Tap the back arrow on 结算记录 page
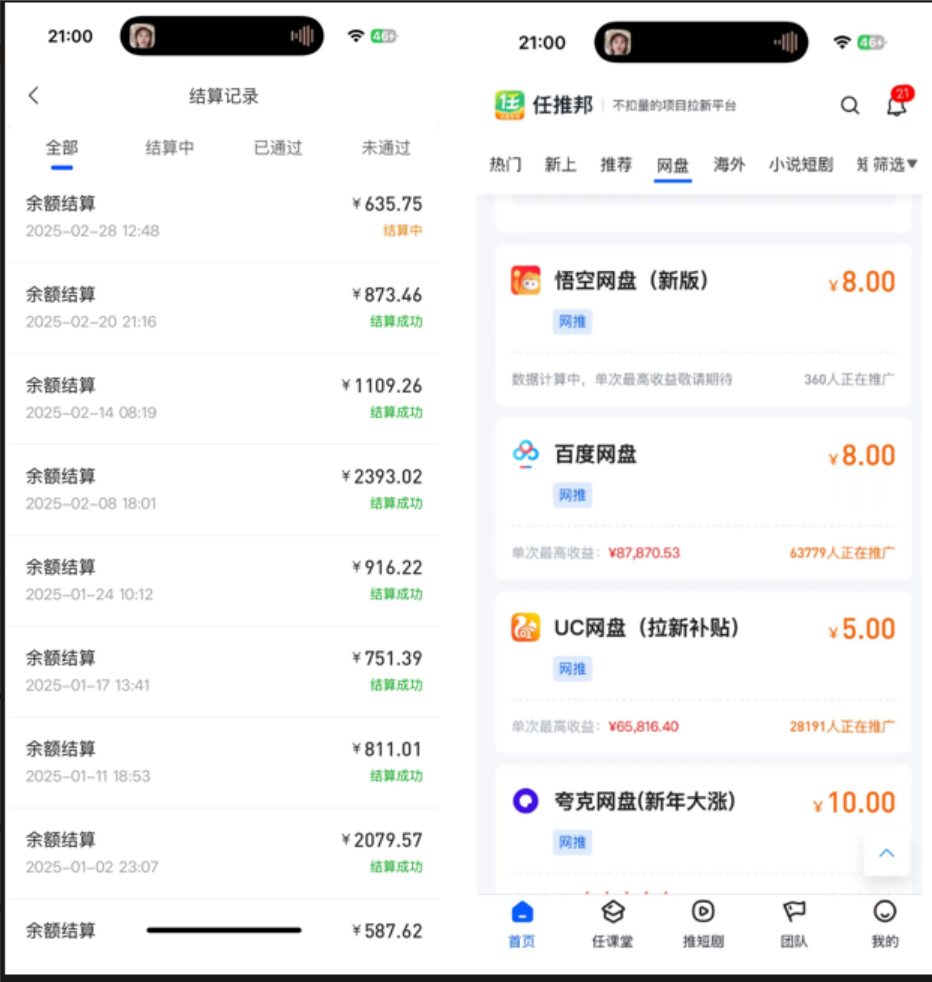This screenshot has height=982, width=932. click(x=33, y=95)
